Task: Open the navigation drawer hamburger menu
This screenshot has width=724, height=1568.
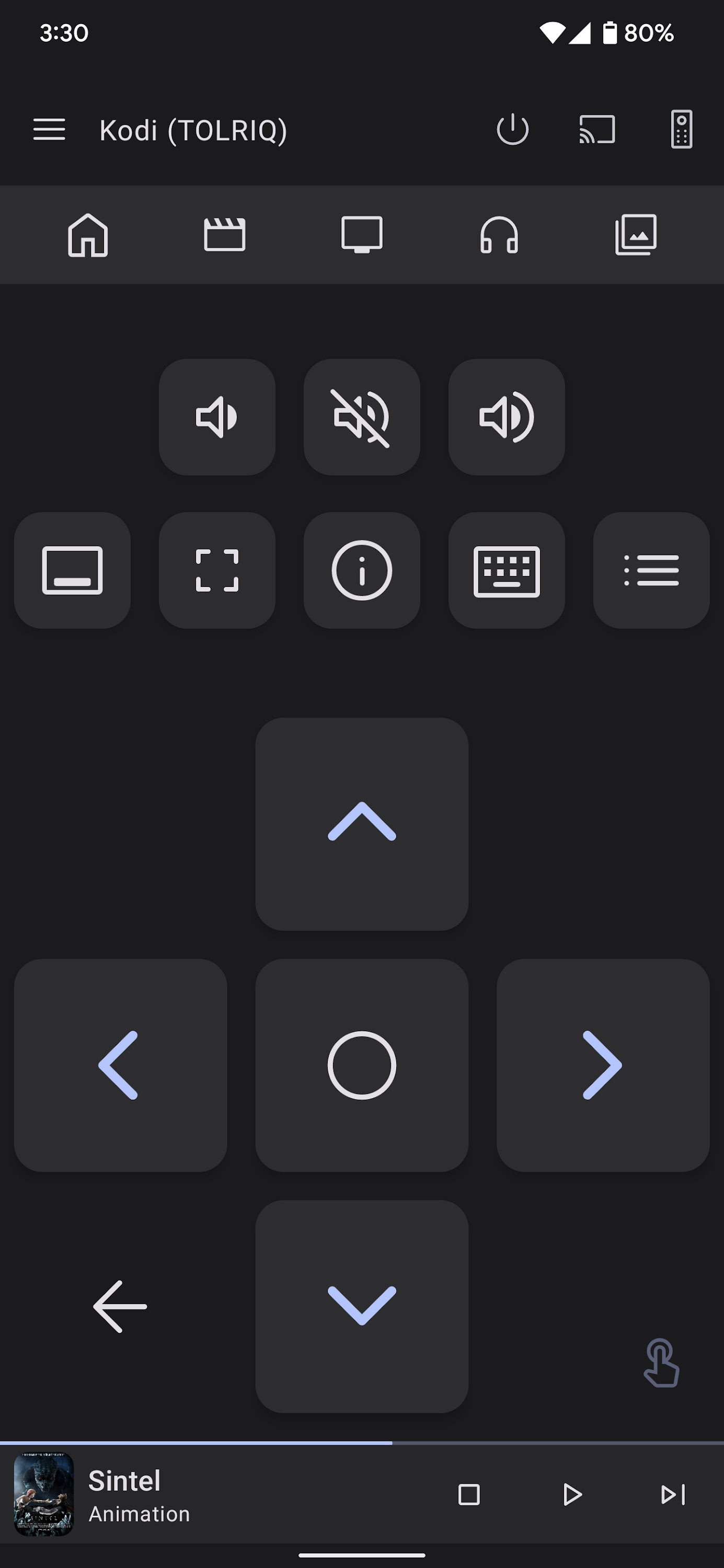Action: tap(49, 129)
